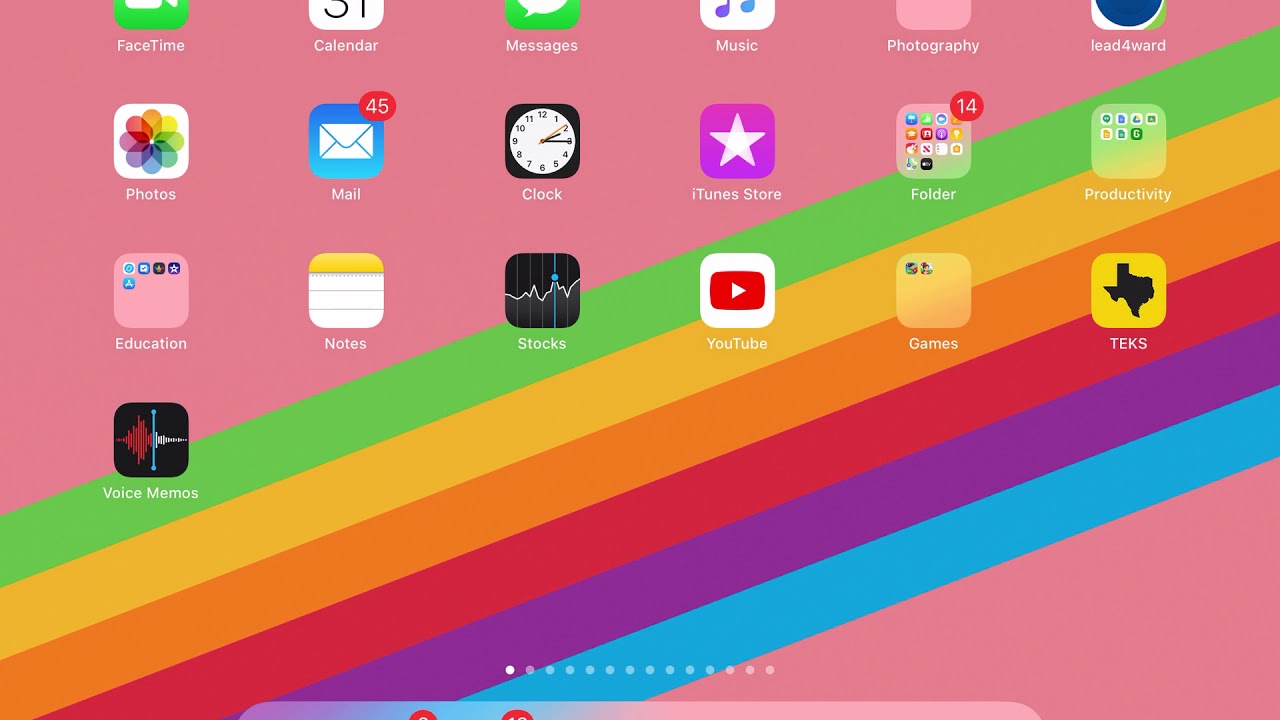Launch the Clock app
This screenshot has height=720, width=1280.
coord(542,141)
